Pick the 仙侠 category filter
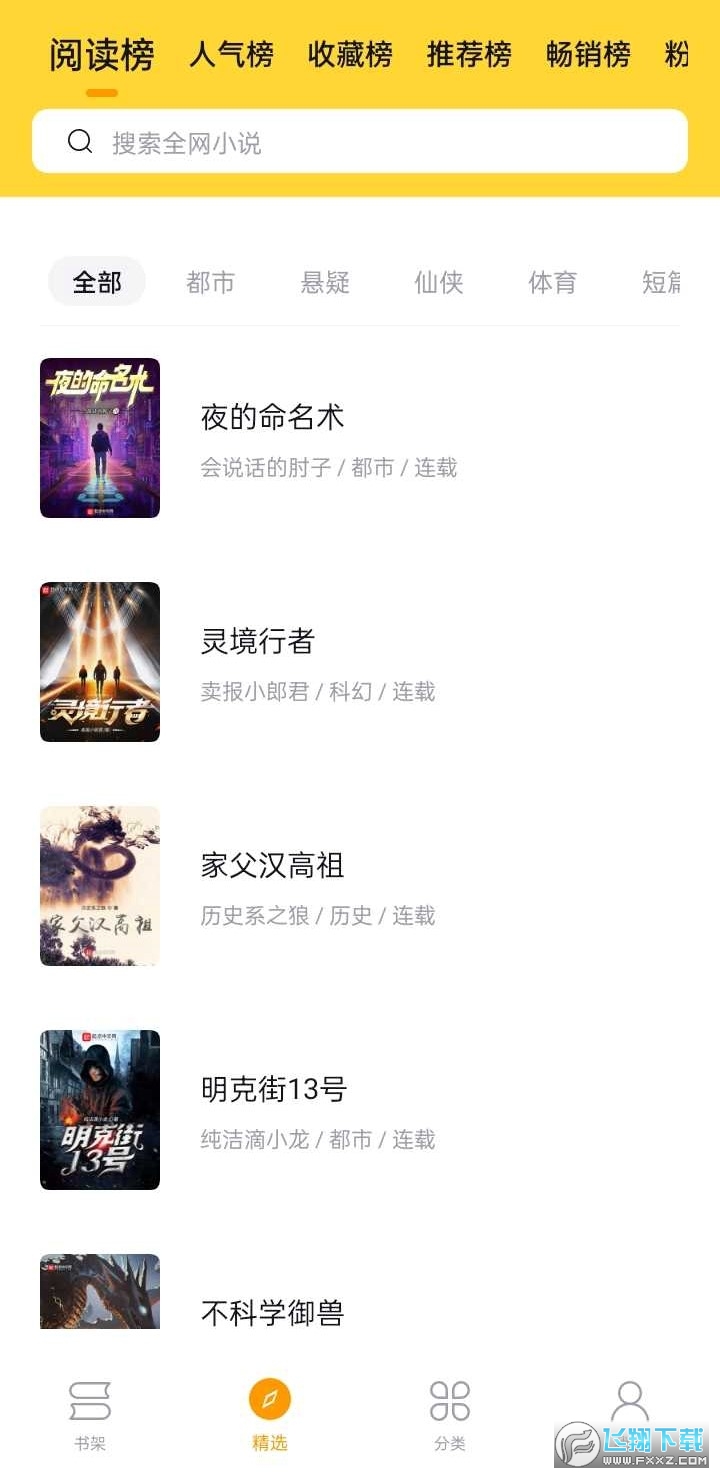 438,281
